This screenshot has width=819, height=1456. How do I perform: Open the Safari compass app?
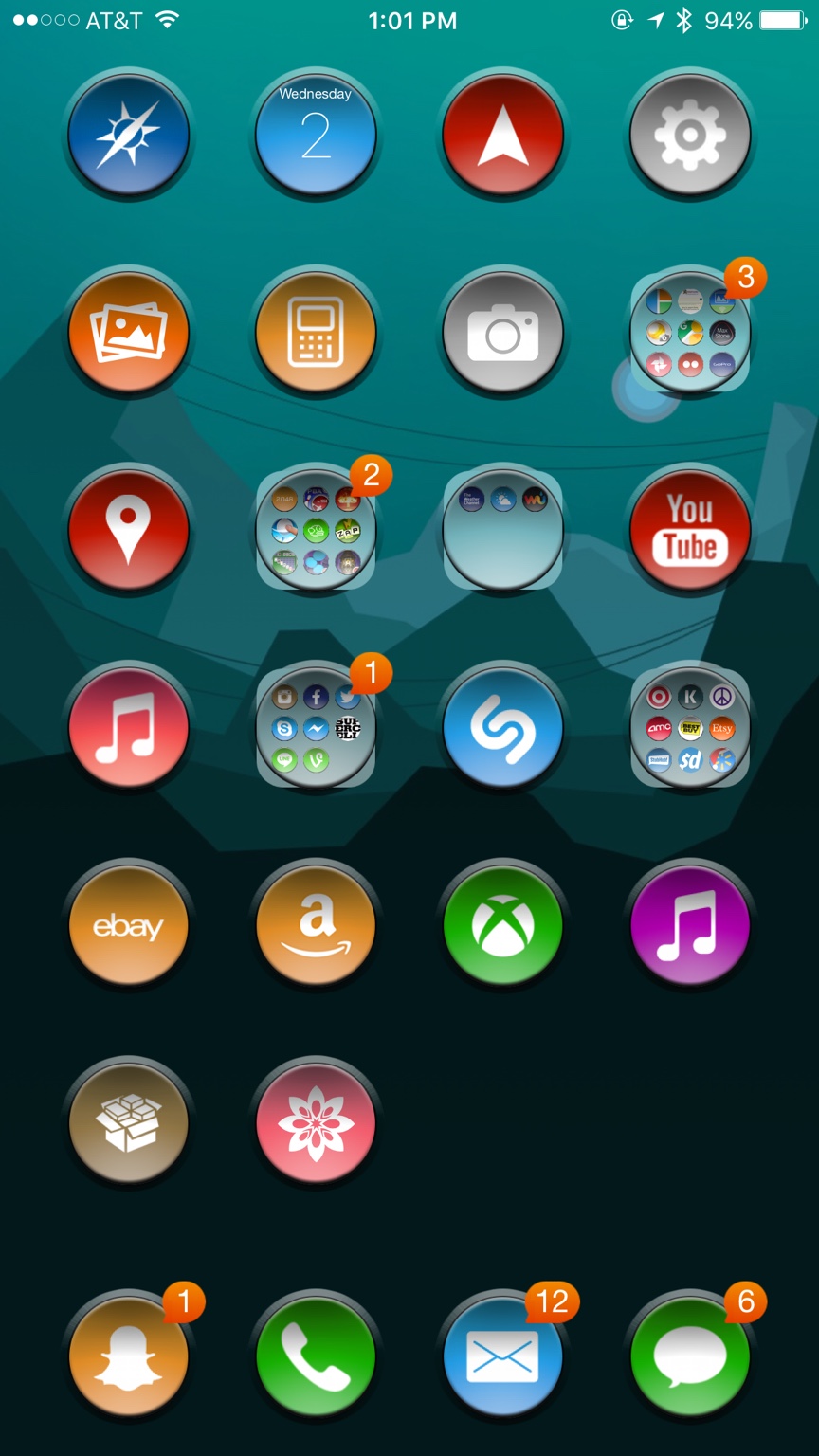coord(128,135)
